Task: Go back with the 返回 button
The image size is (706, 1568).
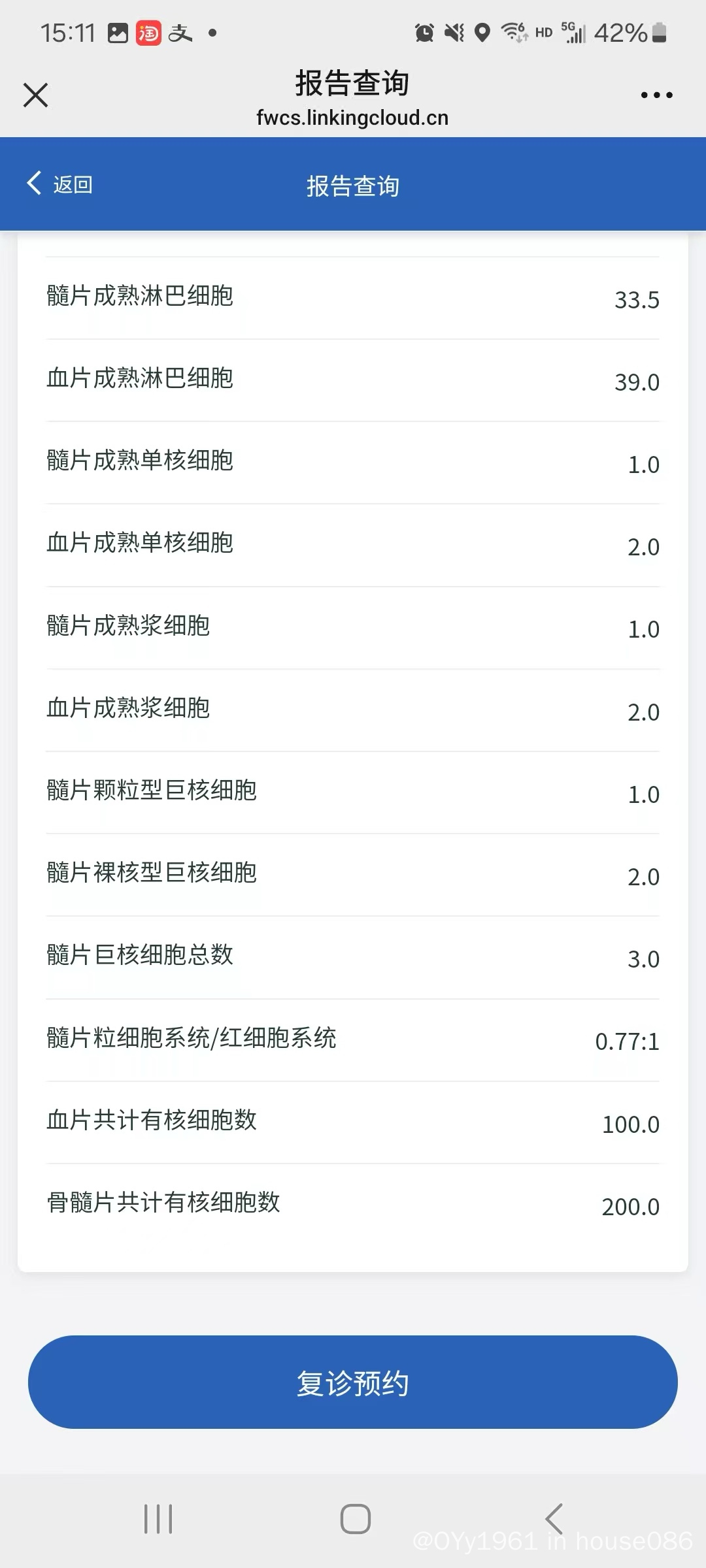Action: point(59,184)
